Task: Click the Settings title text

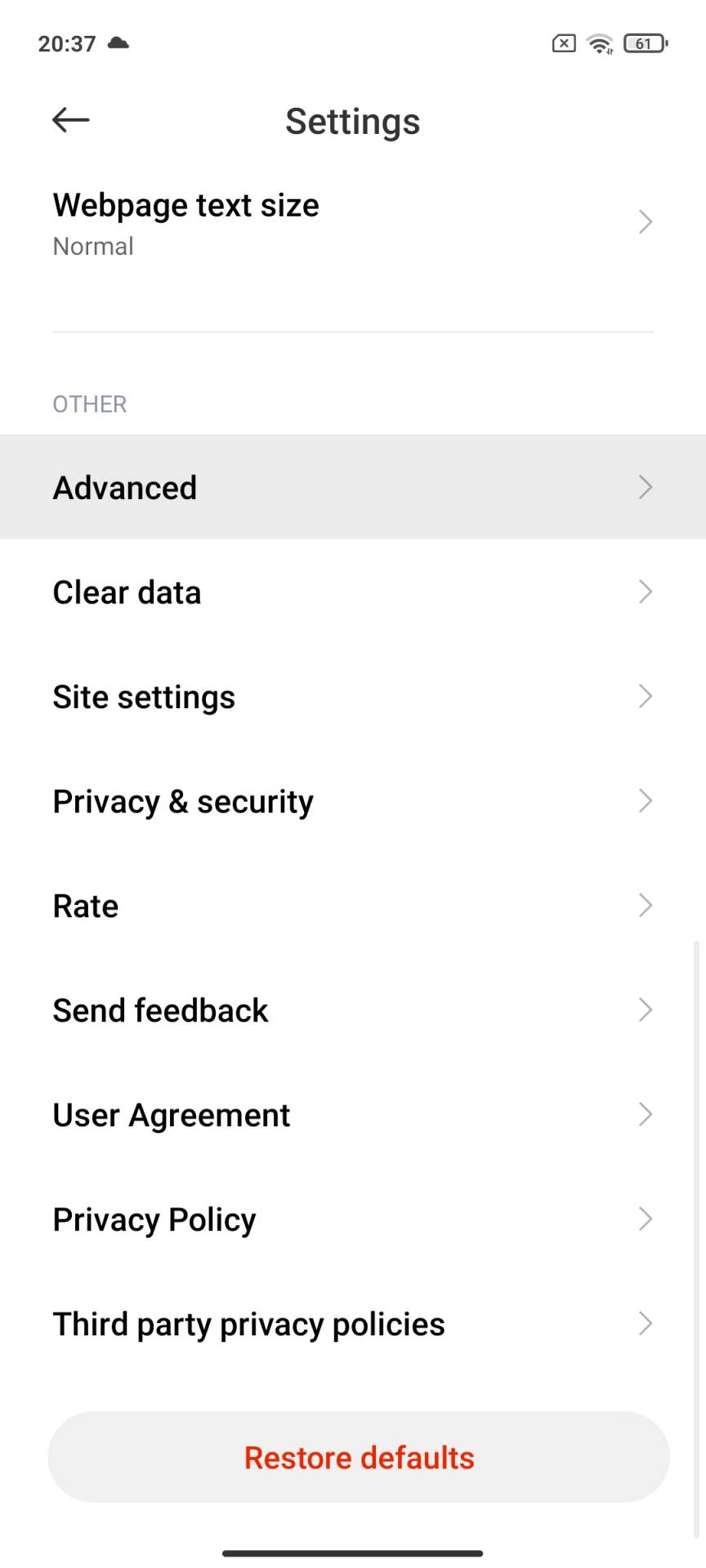Action: pyautogui.click(x=352, y=120)
